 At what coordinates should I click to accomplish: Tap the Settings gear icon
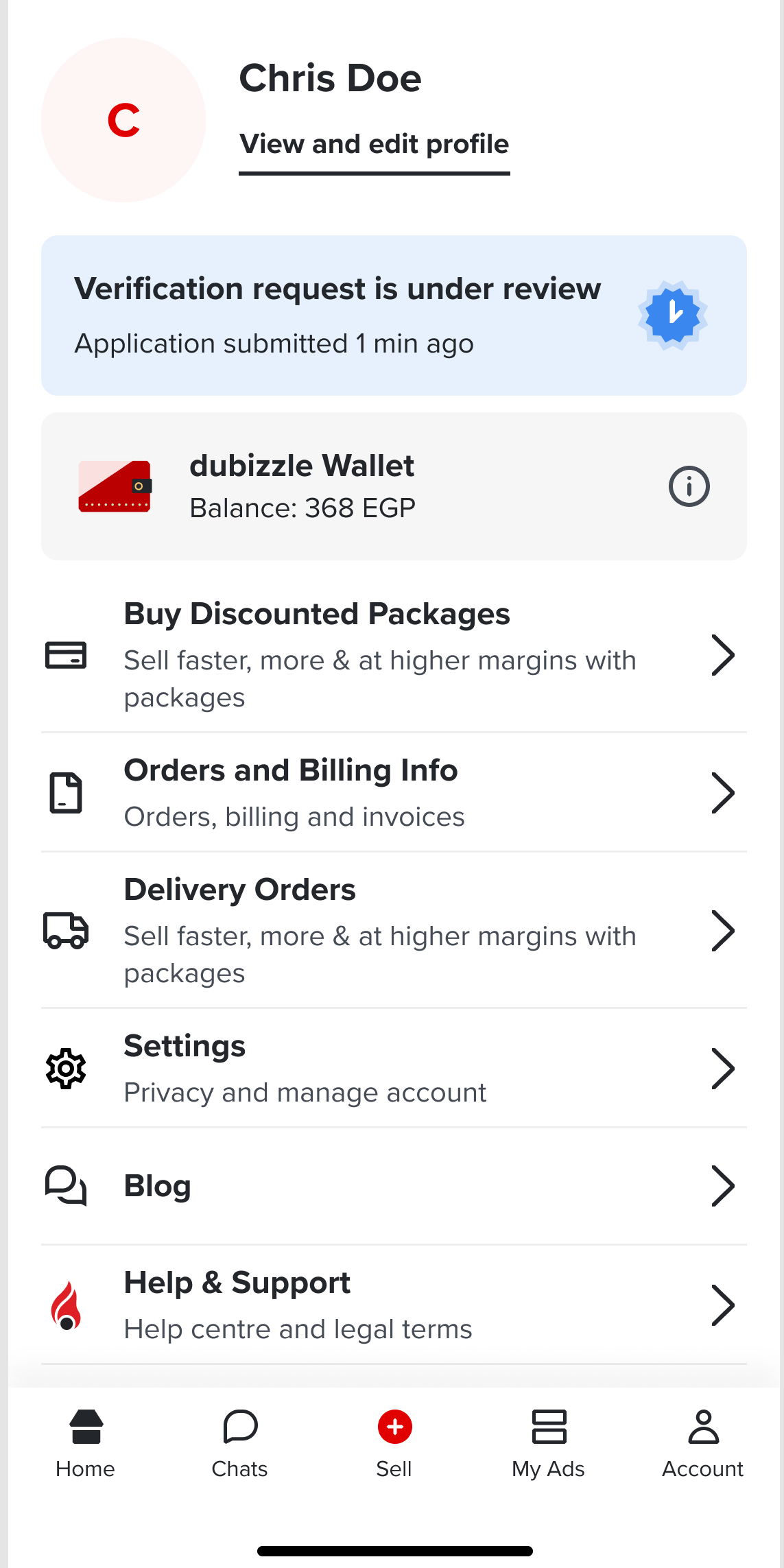point(66,1068)
